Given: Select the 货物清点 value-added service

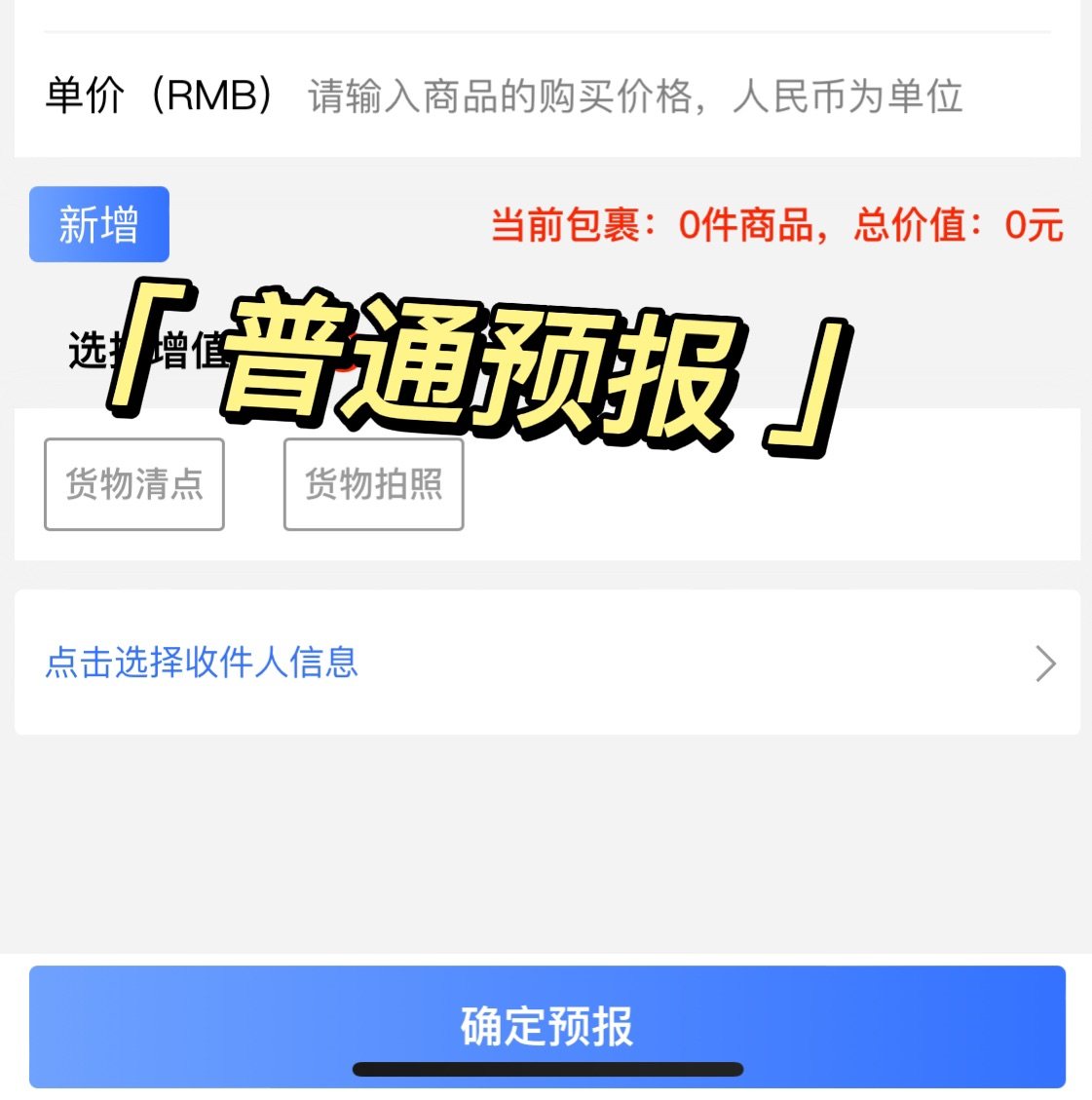Looking at the screenshot, I should 134,484.
